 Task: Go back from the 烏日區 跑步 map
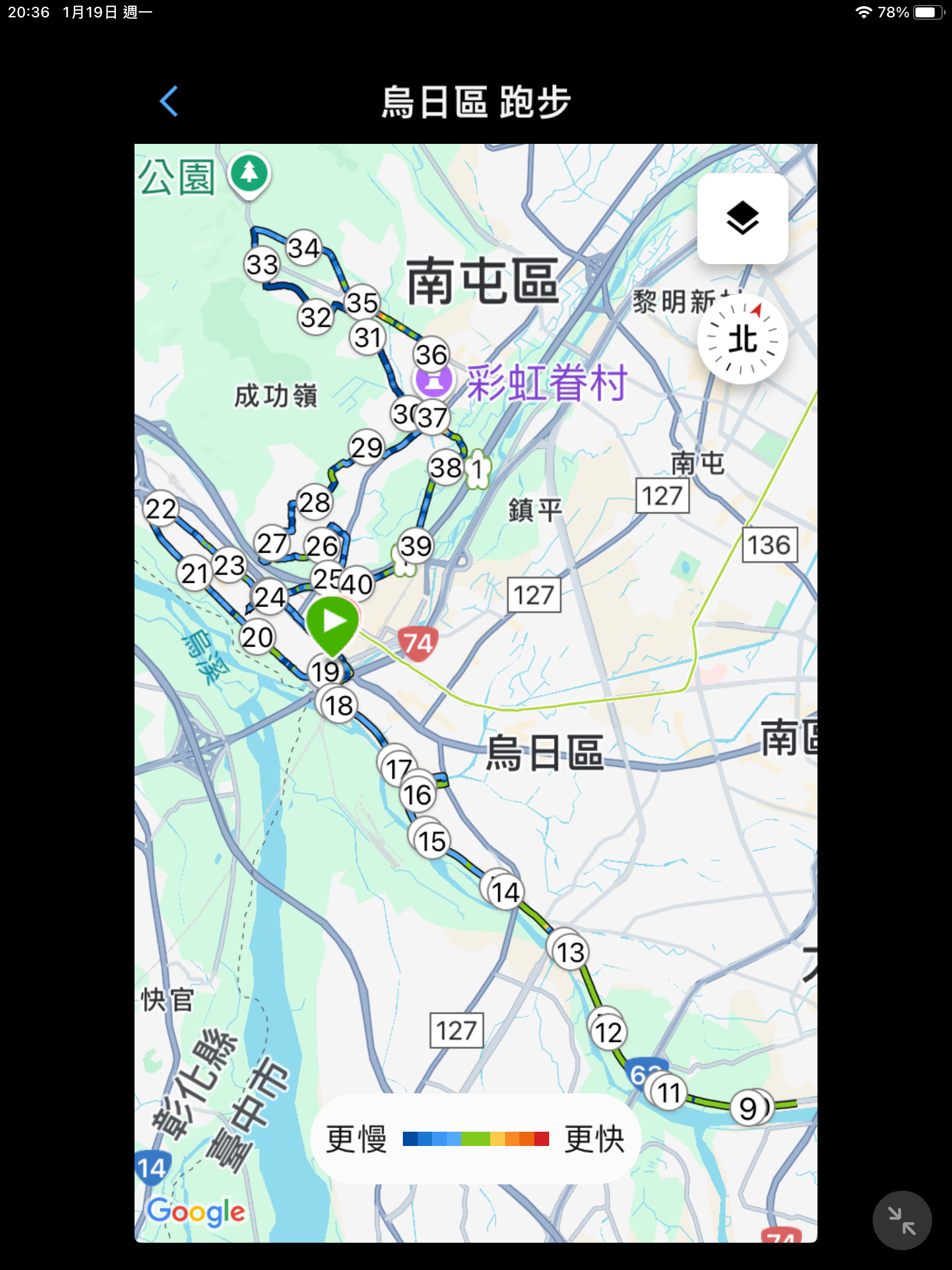point(169,101)
